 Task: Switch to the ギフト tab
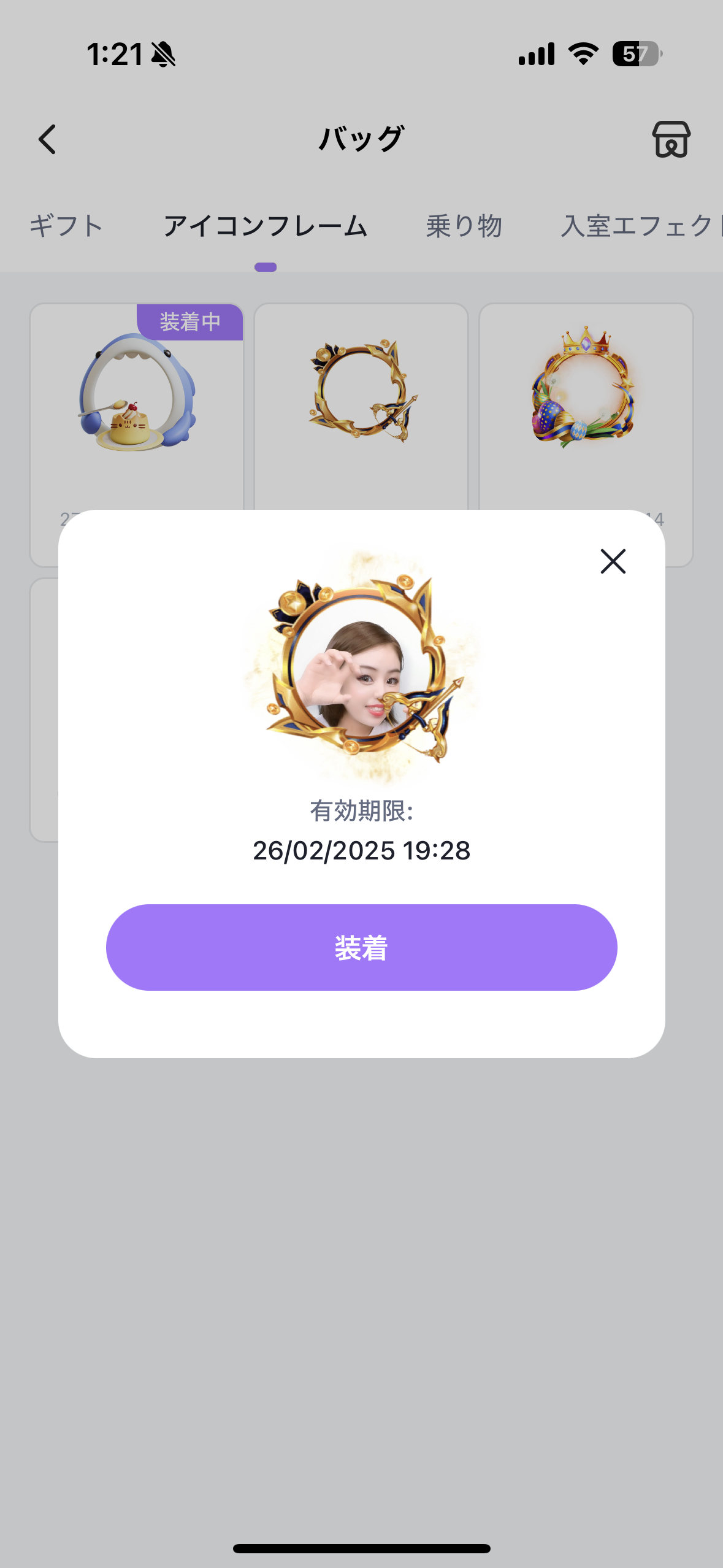coord(66,226)
